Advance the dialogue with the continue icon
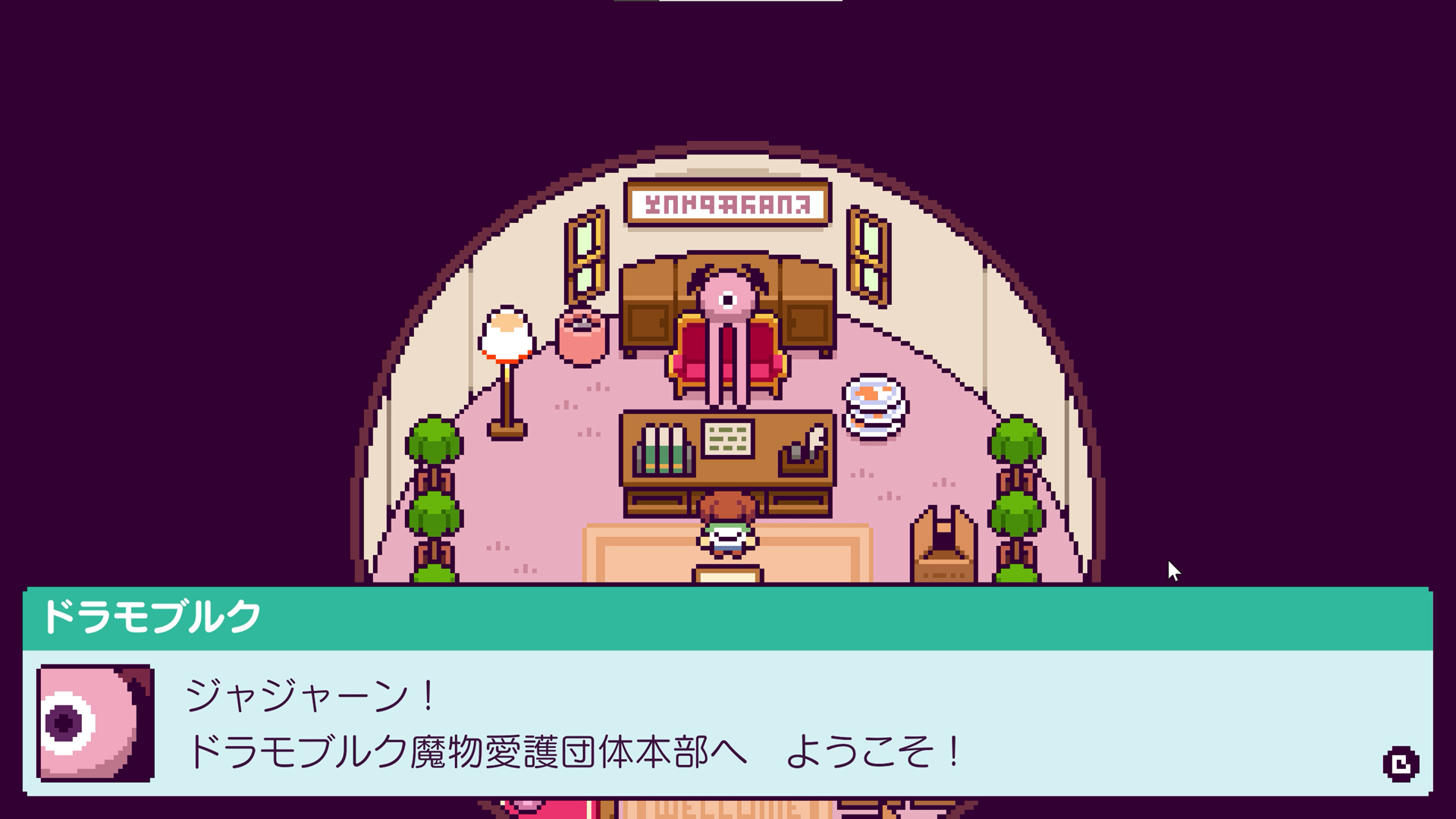This screenshot has width=1456, height=819. (x=1400, y=764)
